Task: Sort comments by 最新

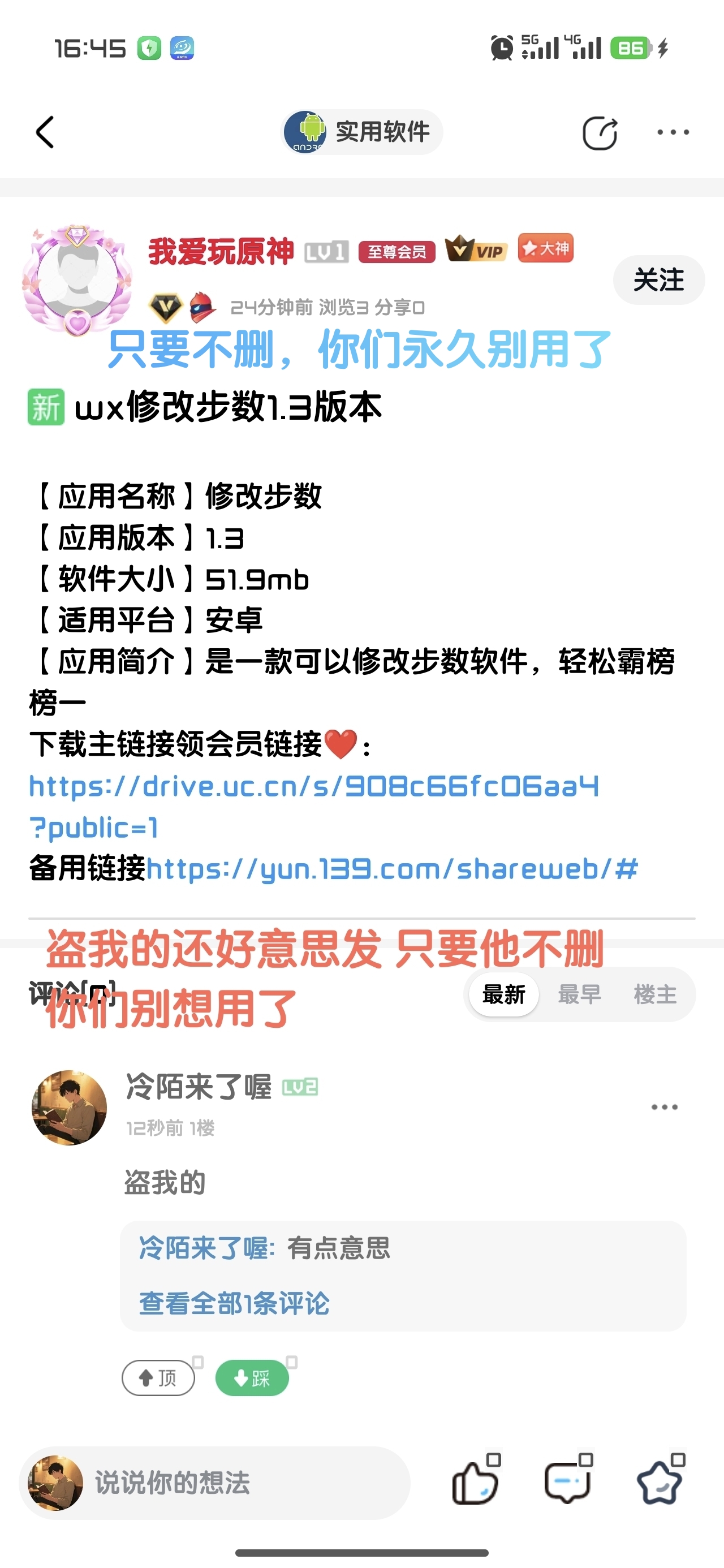Action: [x=503, y=994]
